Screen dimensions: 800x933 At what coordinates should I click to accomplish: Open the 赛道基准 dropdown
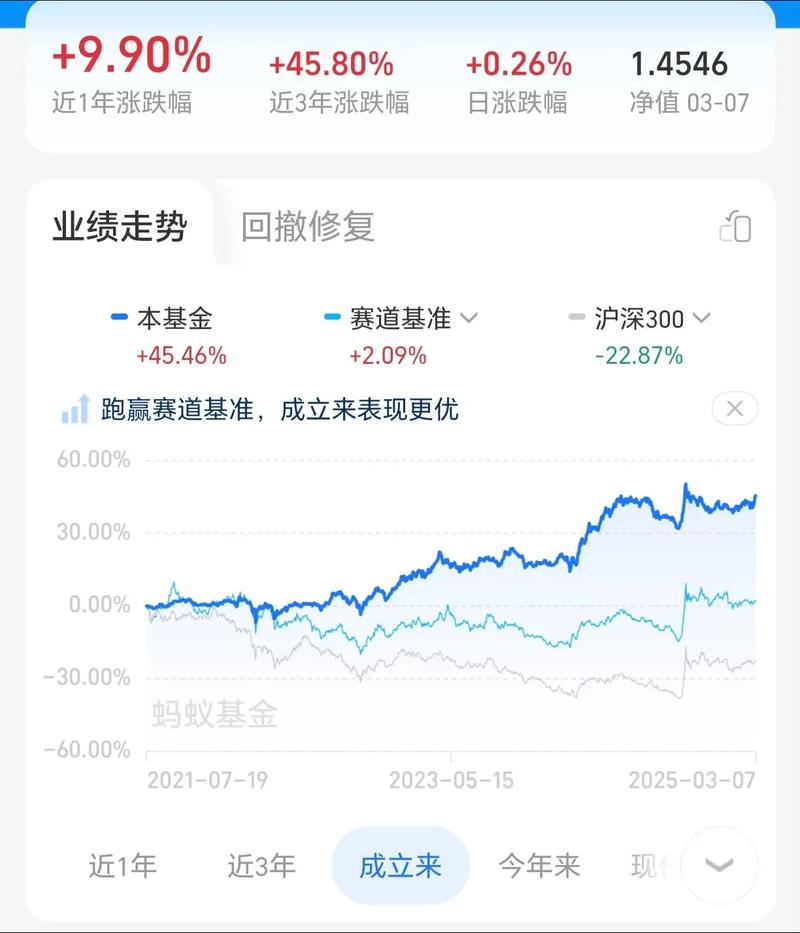pos(470,319)
